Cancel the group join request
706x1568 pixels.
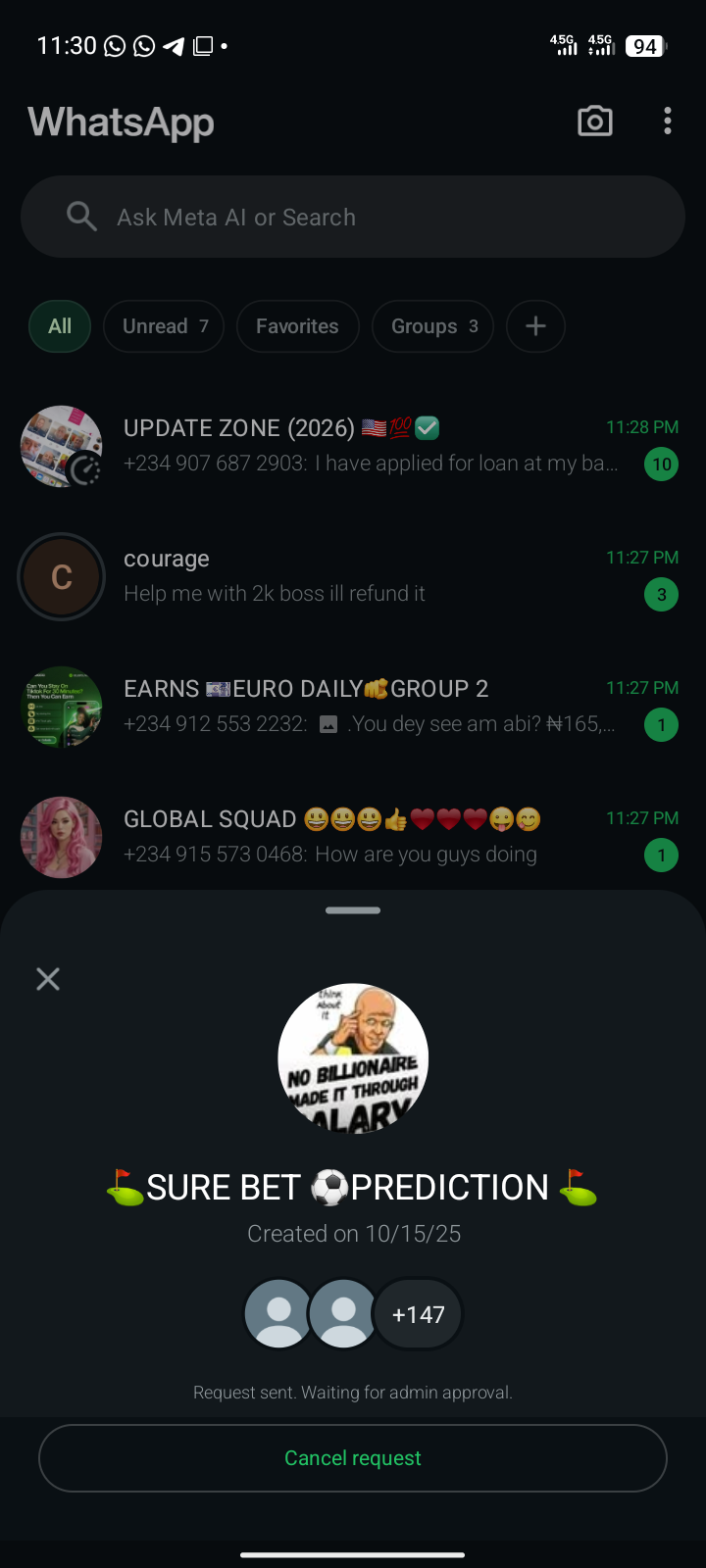point(353,1458)
